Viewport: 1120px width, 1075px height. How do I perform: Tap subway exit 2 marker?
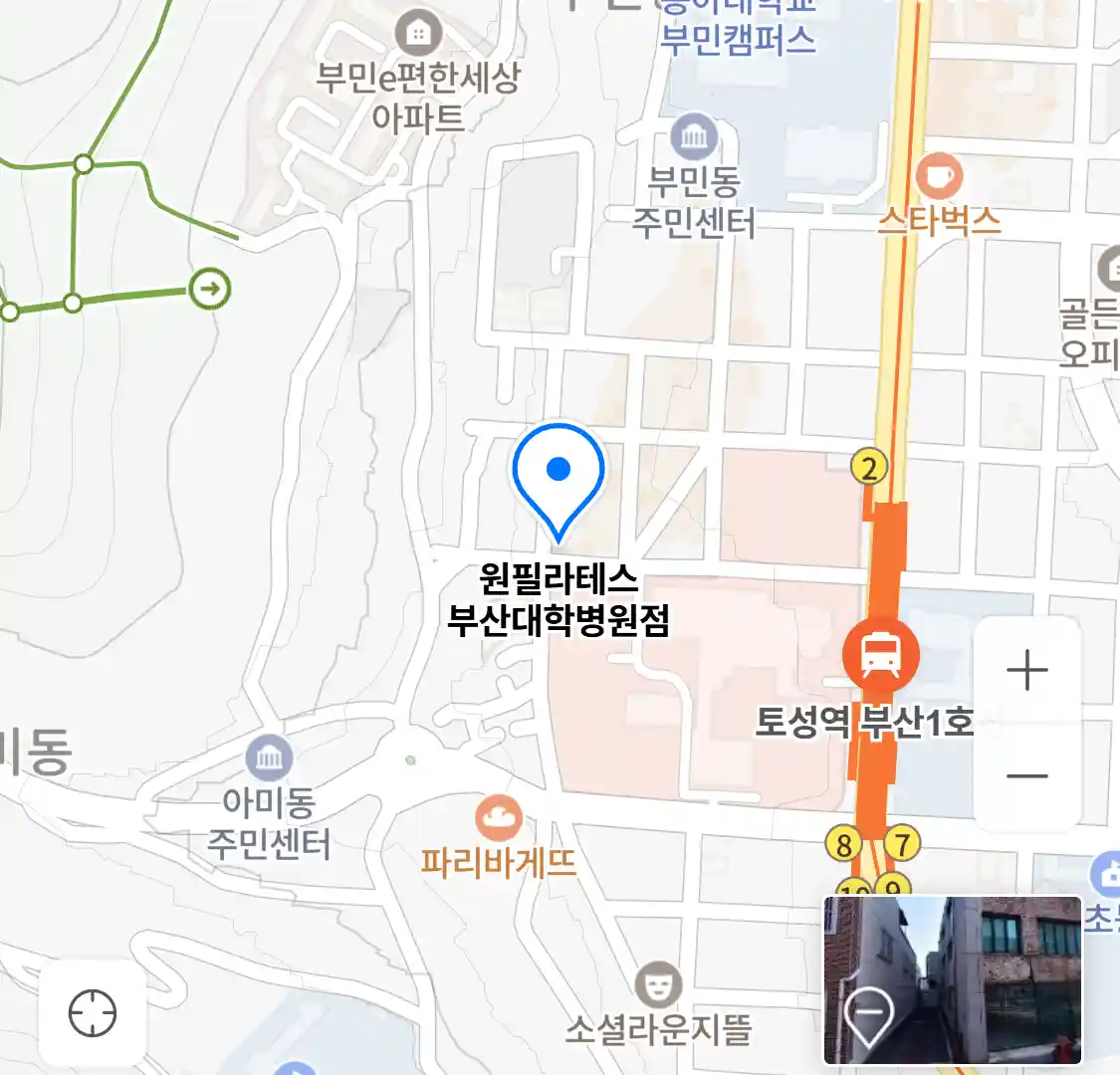[x=869, y=467]
